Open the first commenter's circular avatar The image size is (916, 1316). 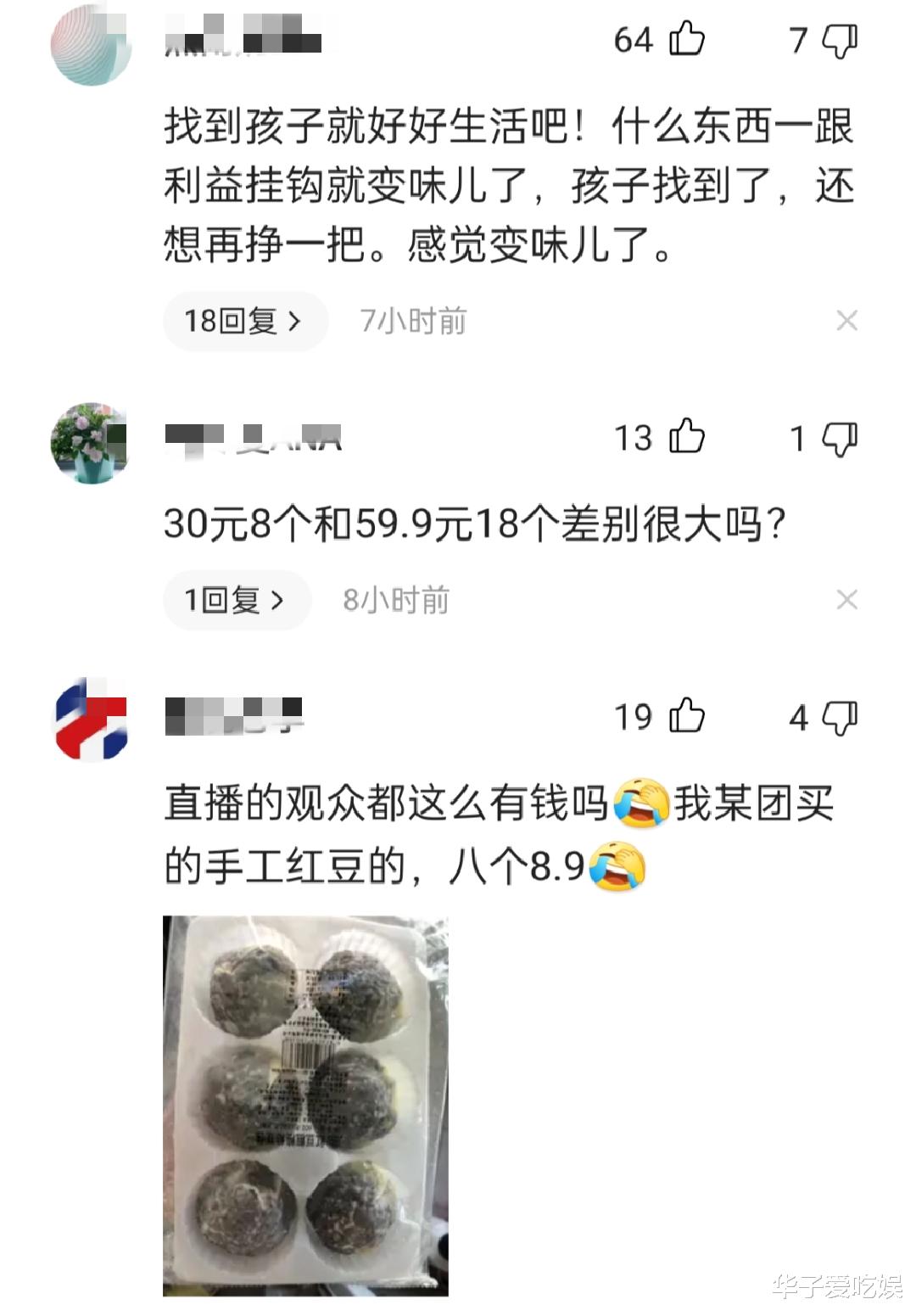(87, 39)
